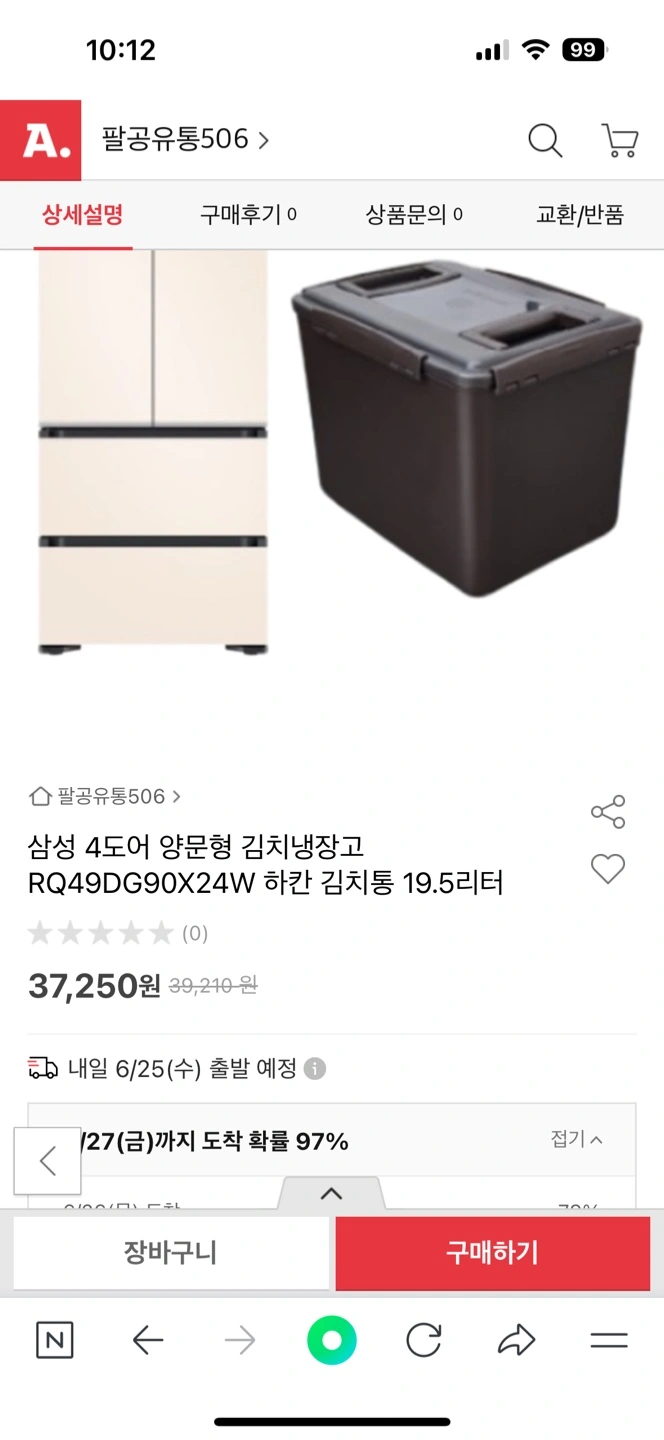Reload the page in browser toolbar
Image resolution: width=664 pixels, height=1440 pixels.
click(x=424, y=1341)
